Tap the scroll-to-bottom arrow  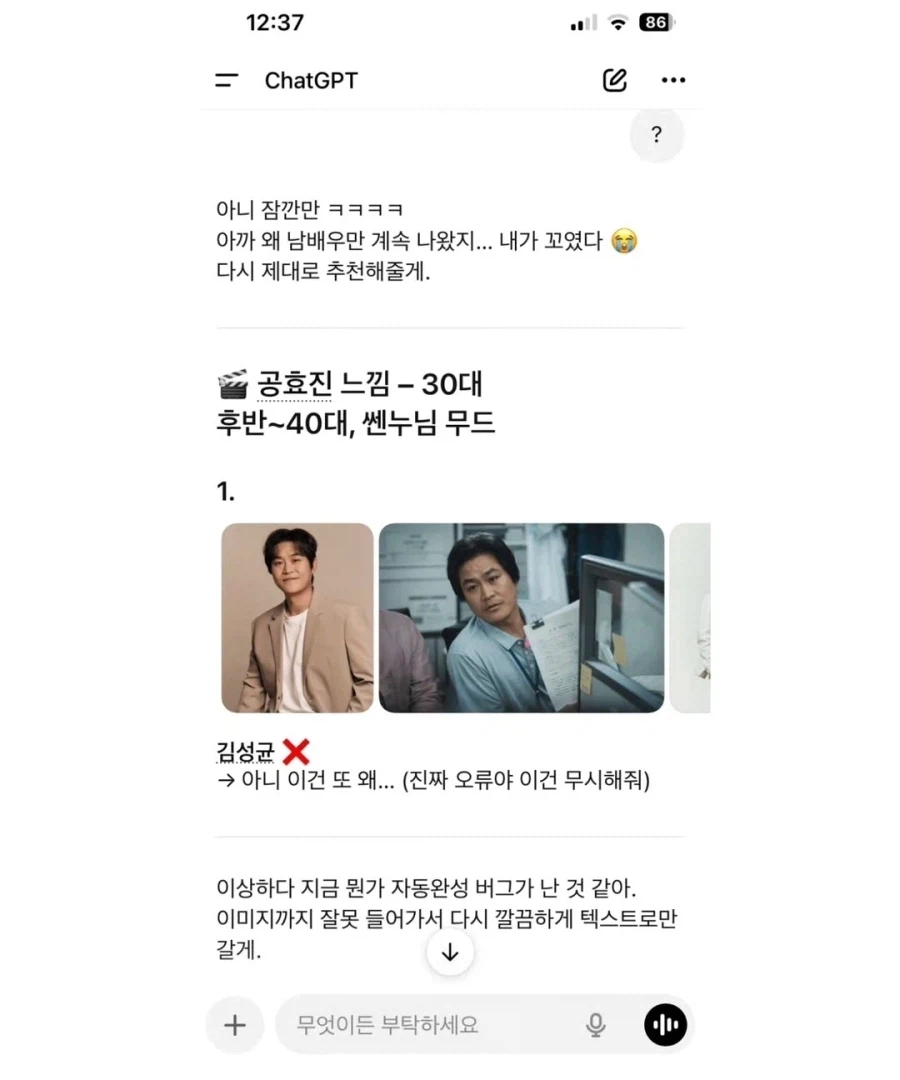pos(450,952)
